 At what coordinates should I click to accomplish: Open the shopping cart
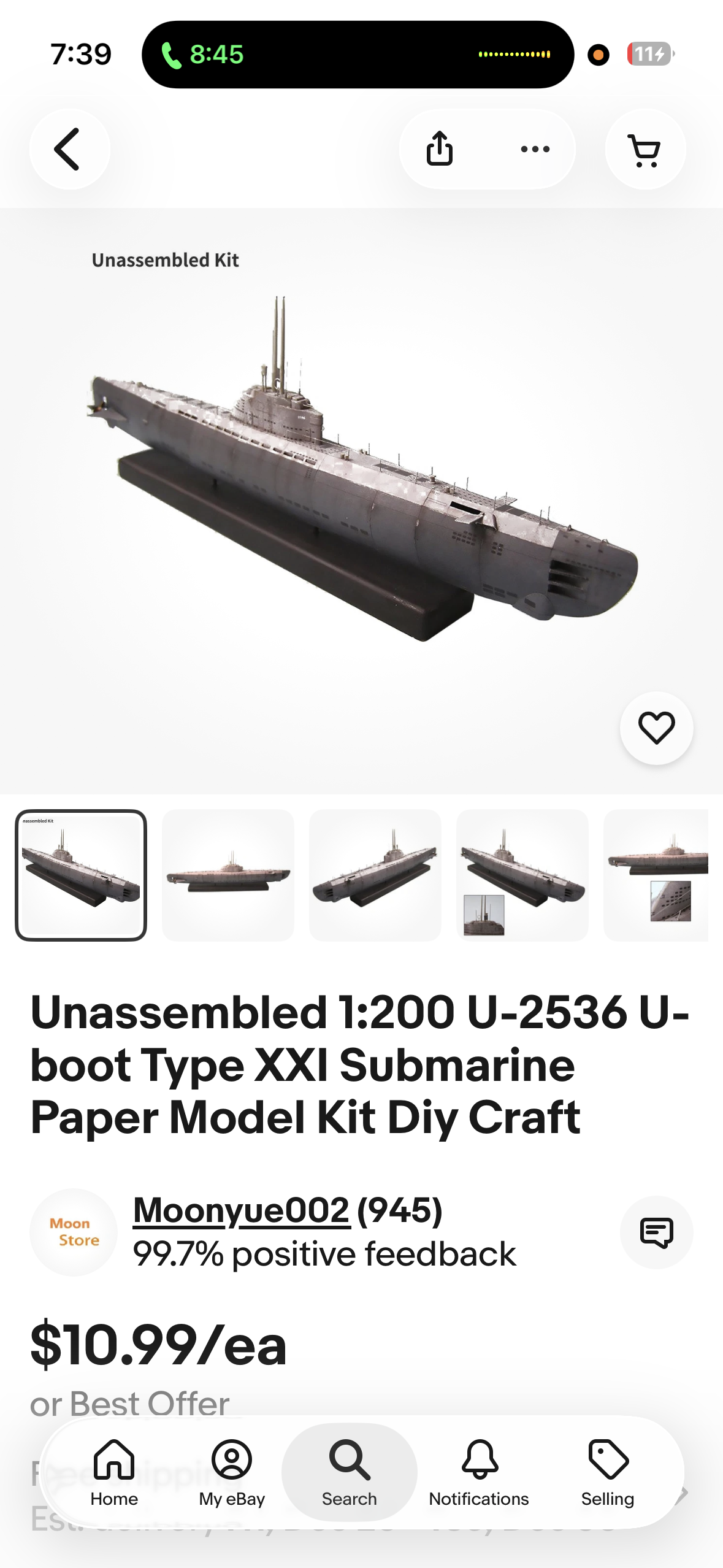[645, 150]
